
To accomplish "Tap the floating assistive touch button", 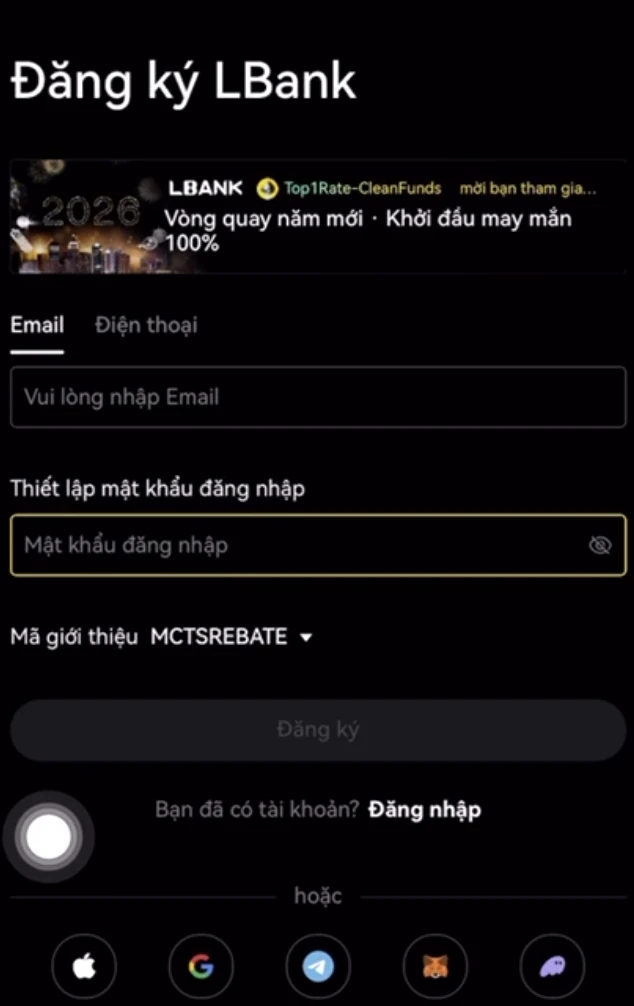I will pos(48,837).
